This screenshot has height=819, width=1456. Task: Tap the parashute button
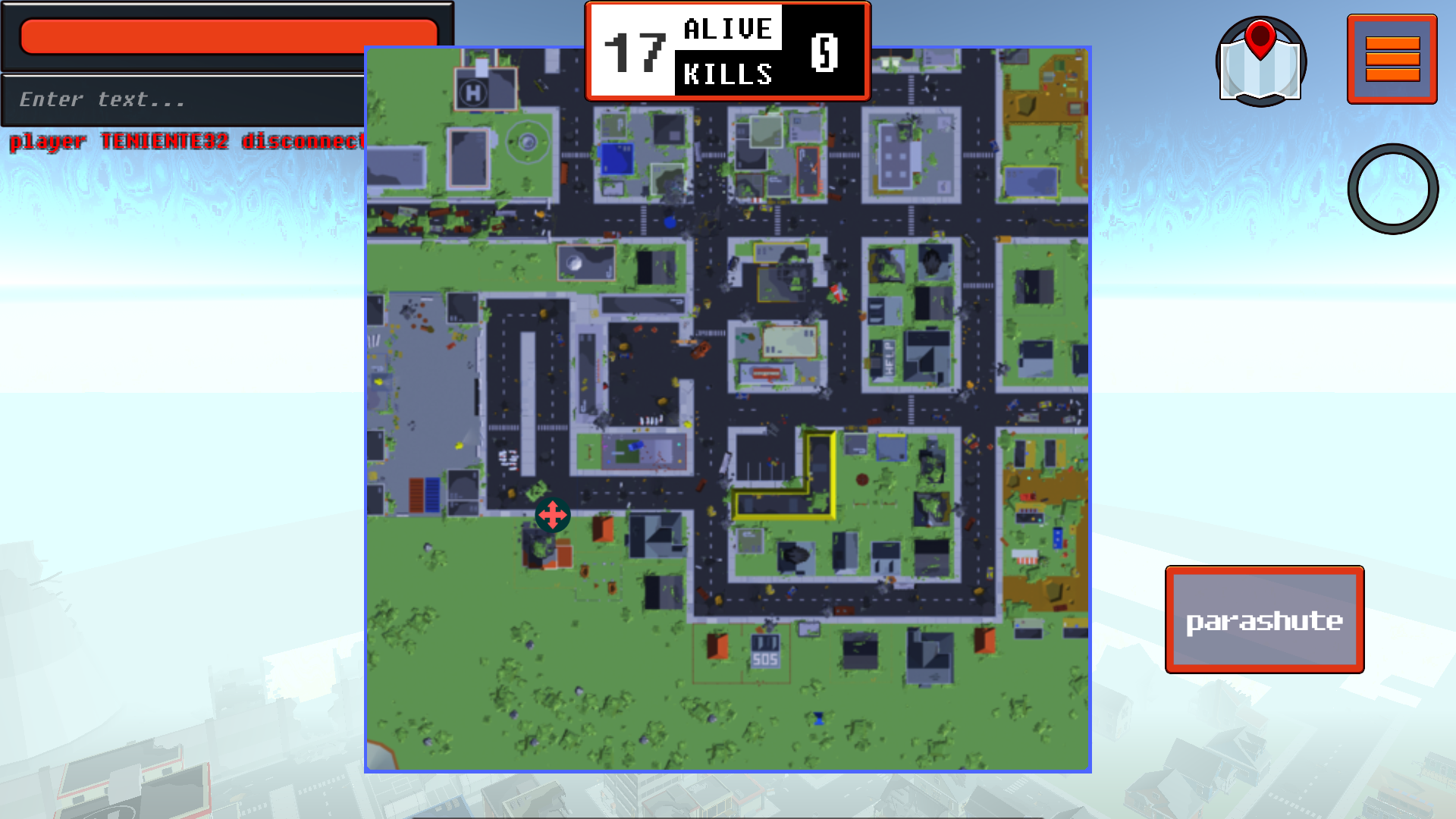pos(1264,620)
